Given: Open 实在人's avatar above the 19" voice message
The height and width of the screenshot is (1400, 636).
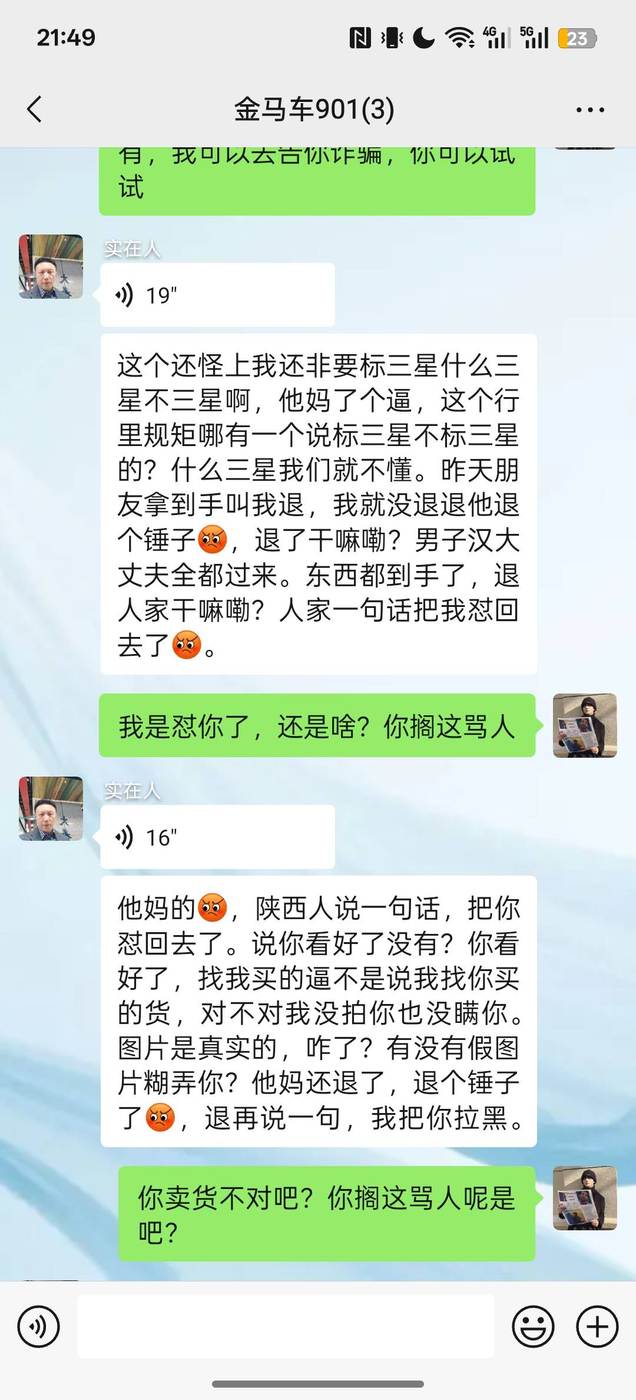Looking at the screenshot, I should point(50,267).
